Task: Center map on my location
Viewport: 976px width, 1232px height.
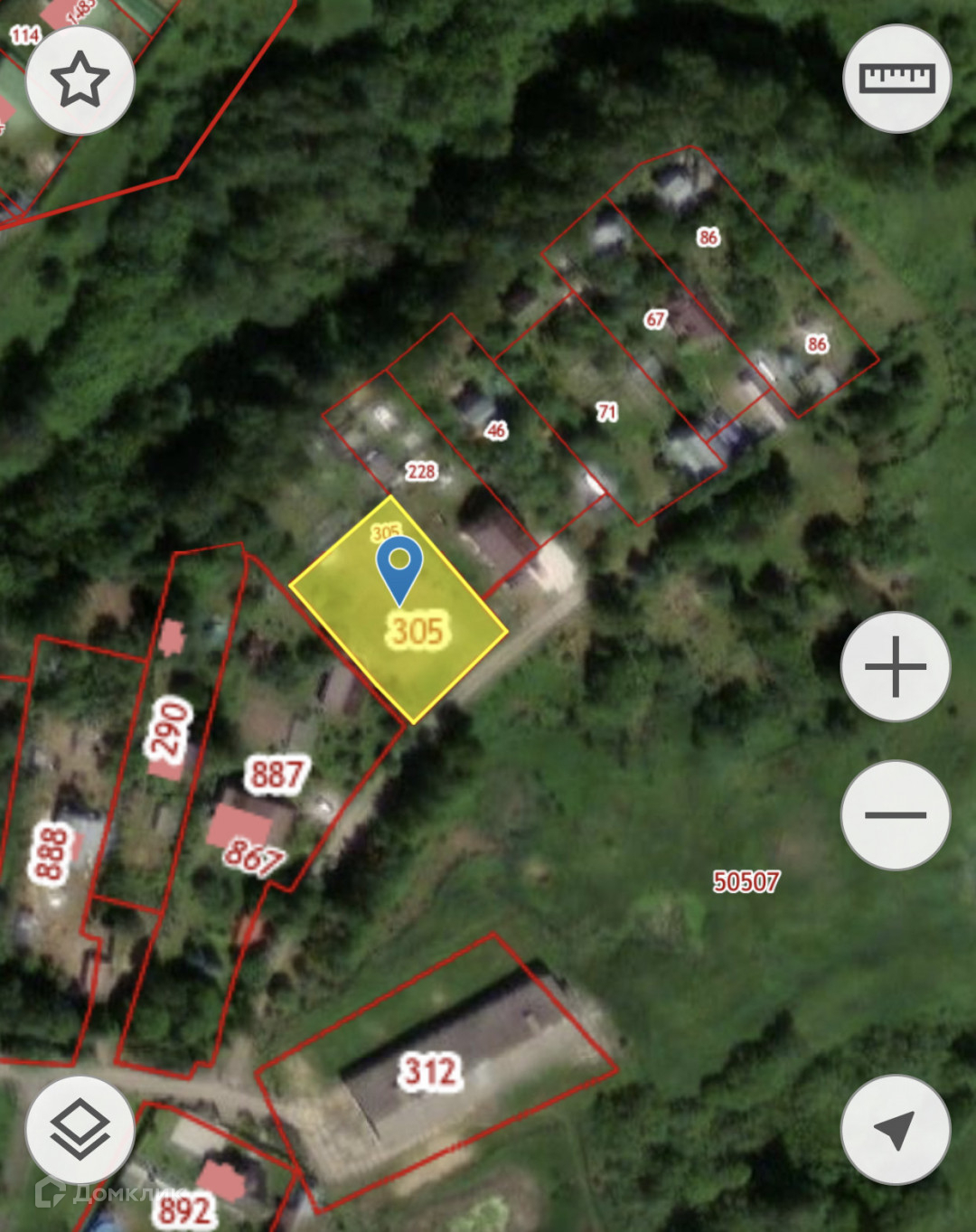Action: point(895,1130)
